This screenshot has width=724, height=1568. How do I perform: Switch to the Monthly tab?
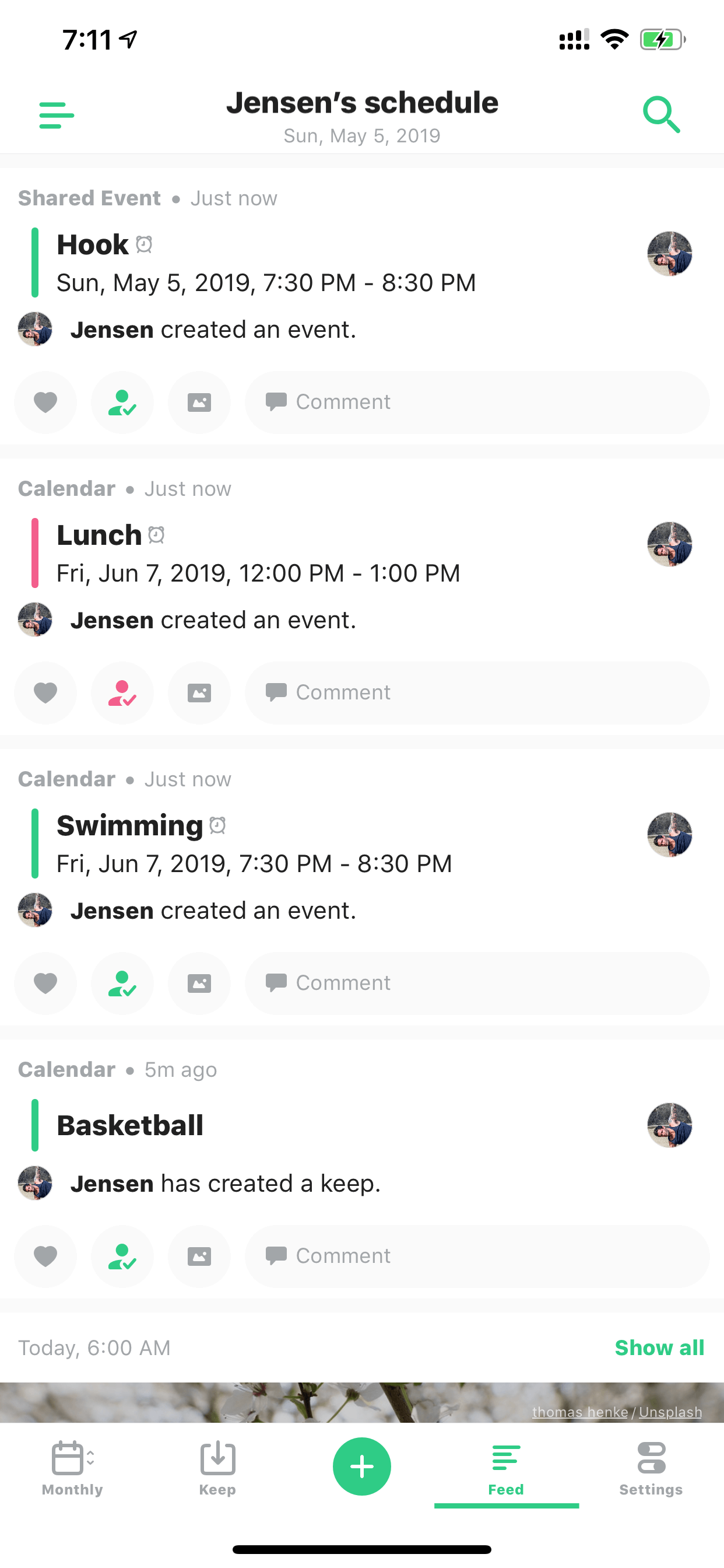[x=72, y=1468]
